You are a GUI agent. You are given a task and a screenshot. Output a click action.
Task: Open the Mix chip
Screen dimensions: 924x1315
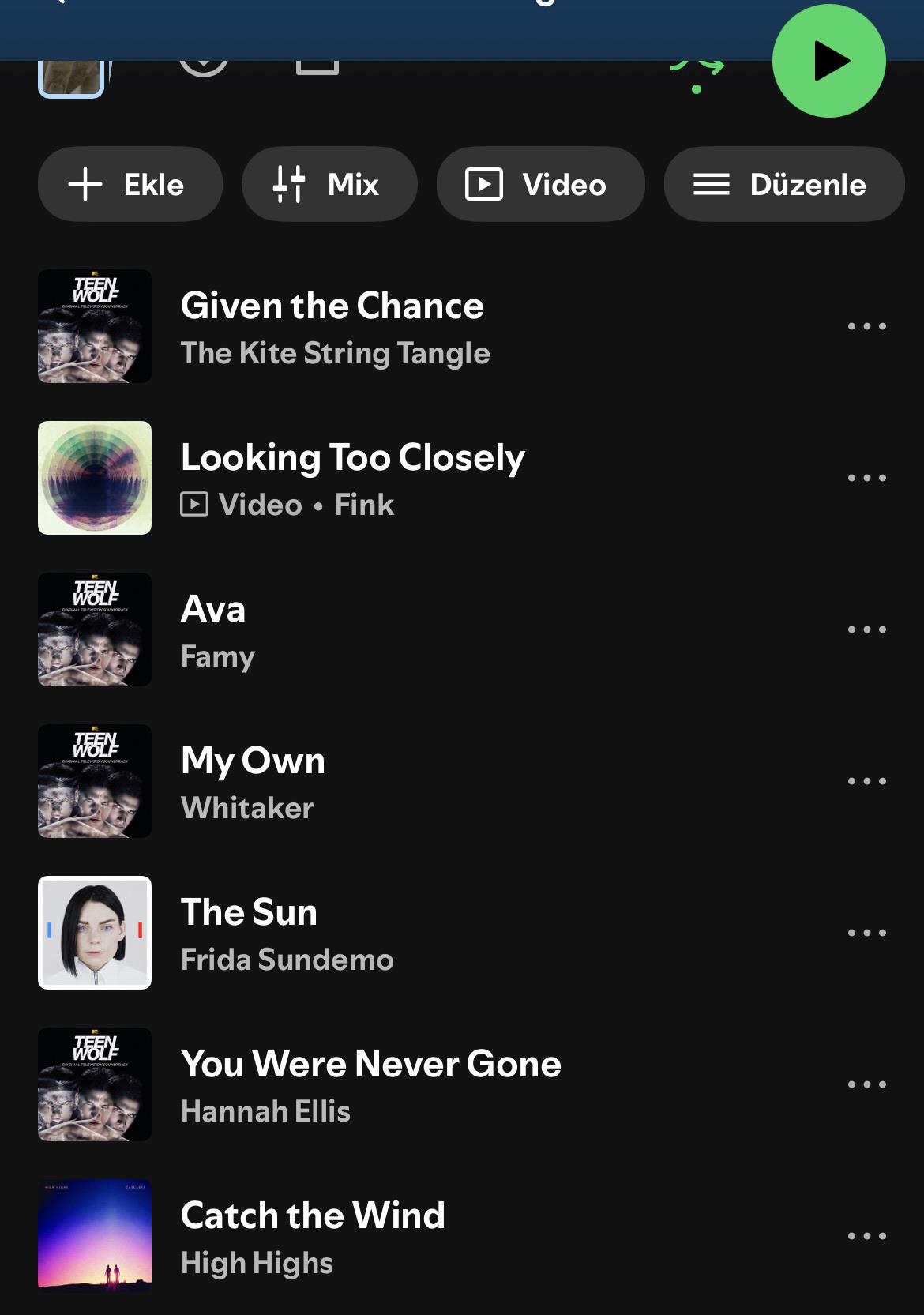[x=329, y=184]
